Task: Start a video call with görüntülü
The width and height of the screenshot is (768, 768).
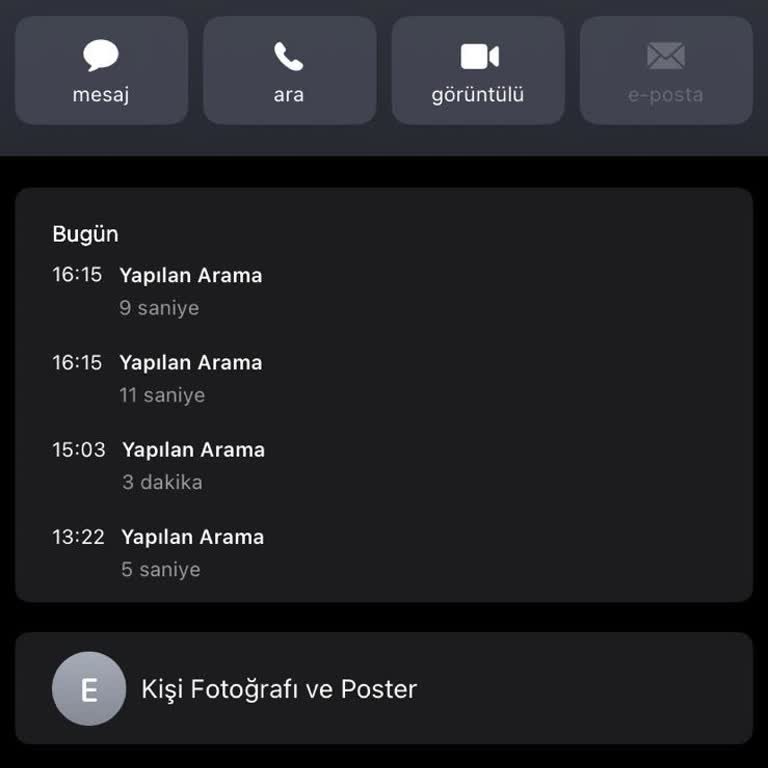Action: (477, 70)
